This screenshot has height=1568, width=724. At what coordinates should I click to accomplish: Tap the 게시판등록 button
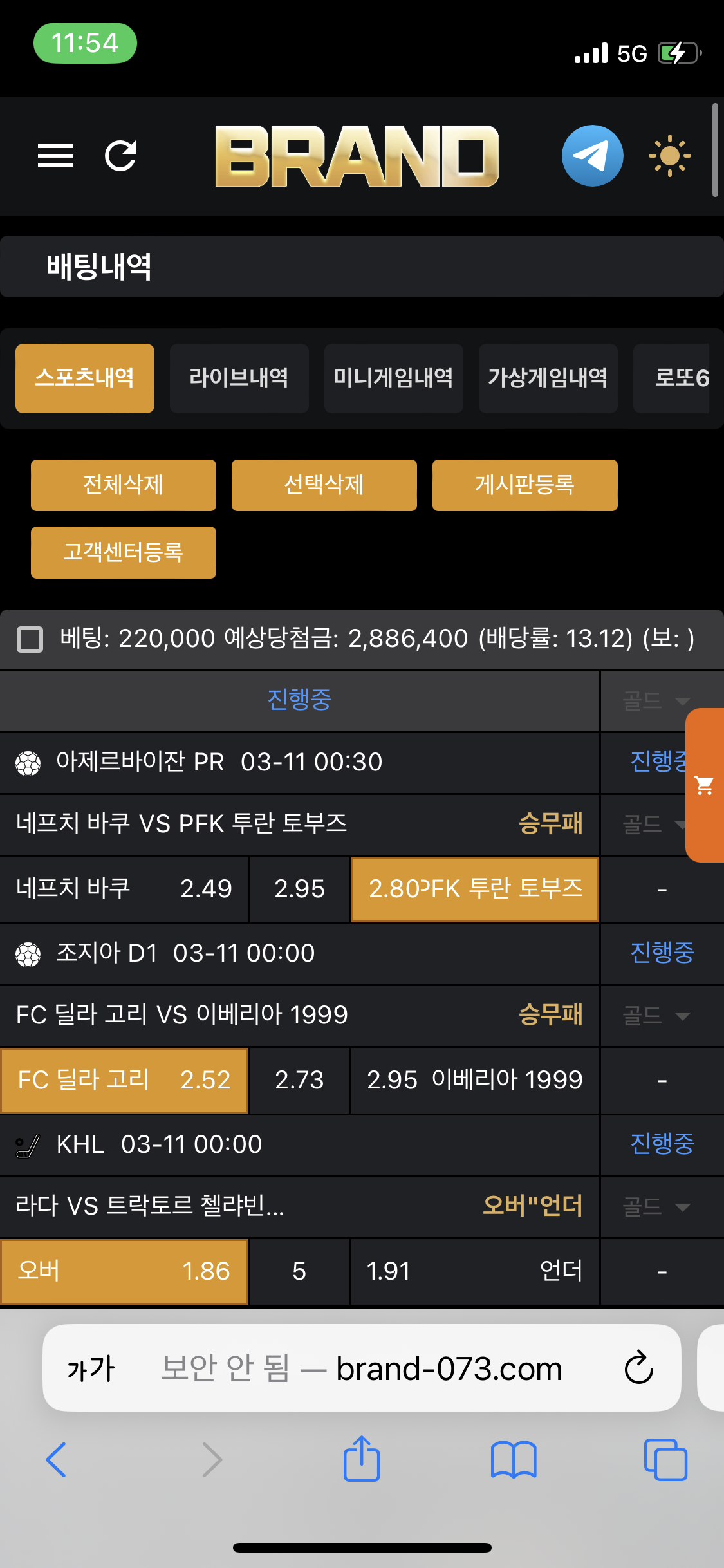524,485
